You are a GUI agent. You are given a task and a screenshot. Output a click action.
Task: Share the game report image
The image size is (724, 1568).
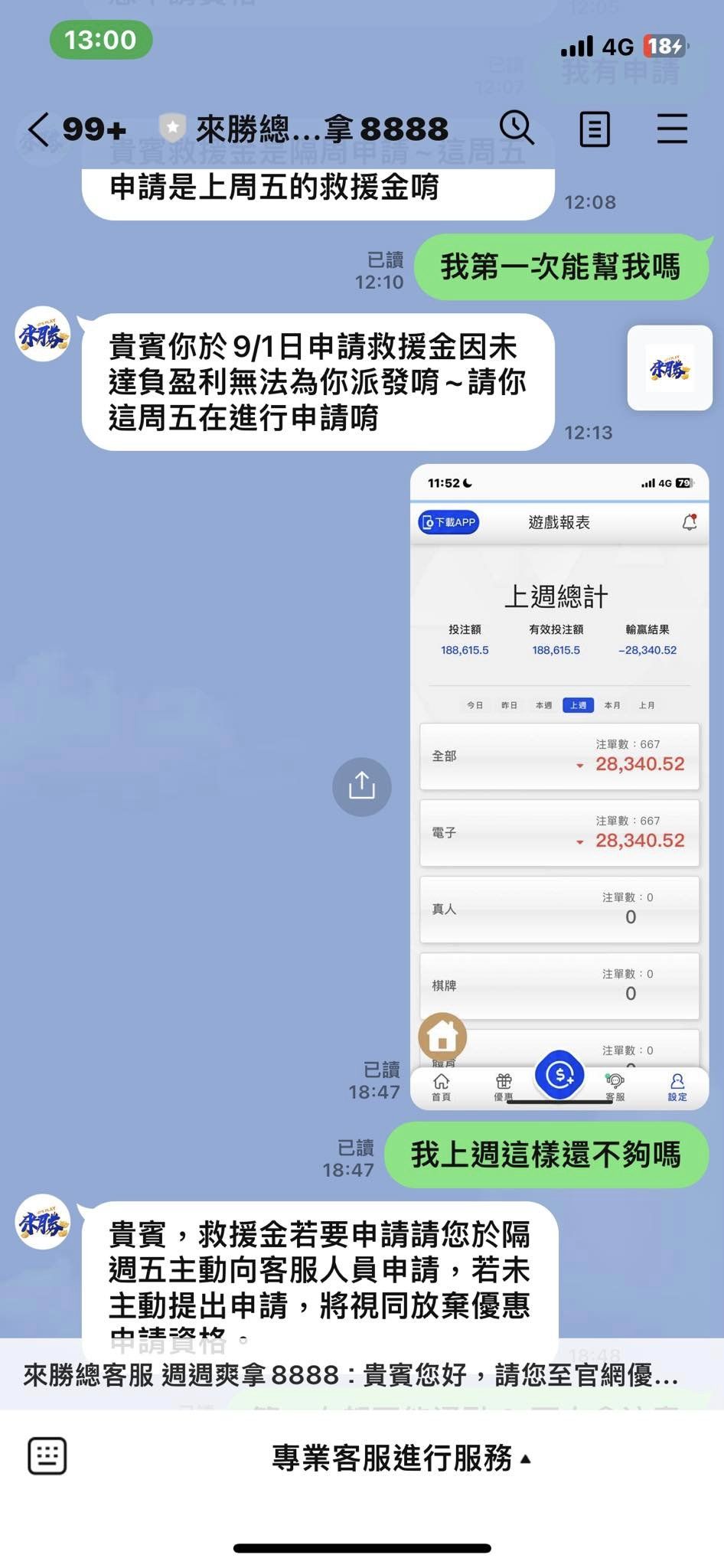tap(361, 786)
